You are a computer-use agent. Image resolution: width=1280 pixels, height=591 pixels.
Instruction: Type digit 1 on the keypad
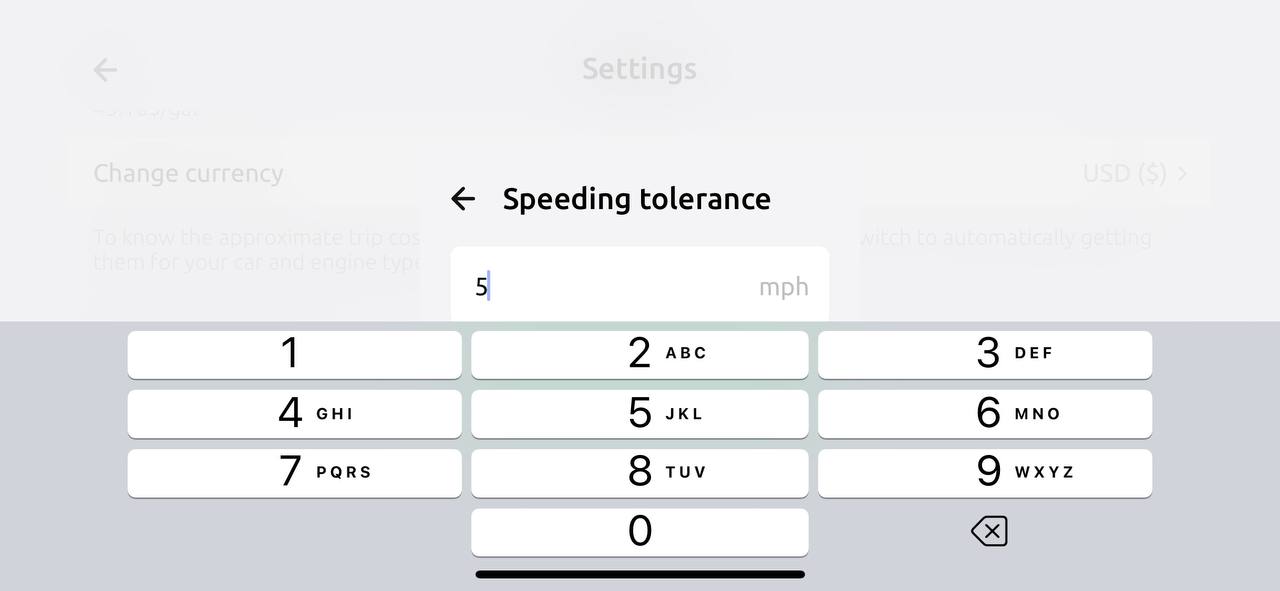coord(294,354)
